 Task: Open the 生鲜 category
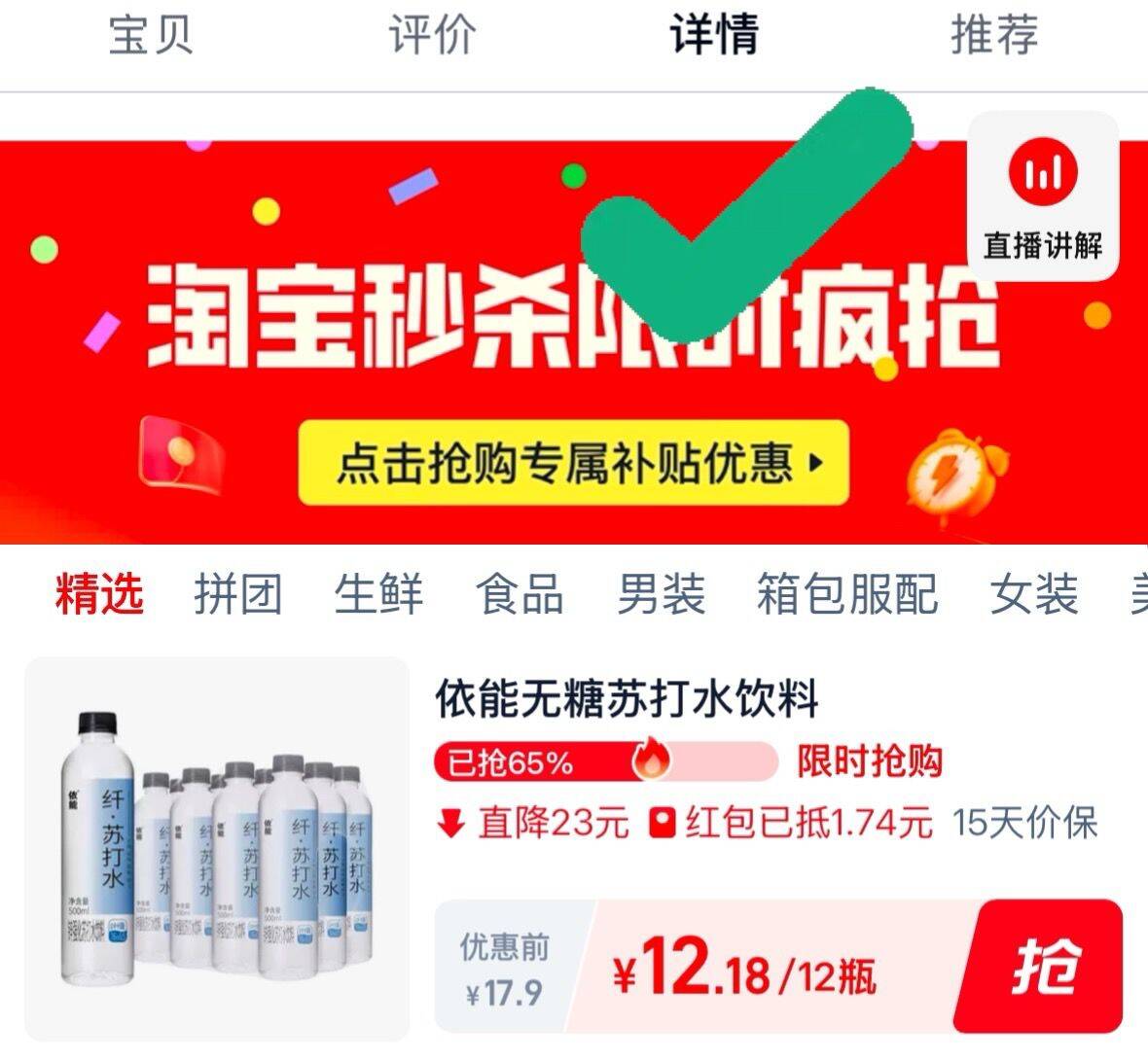pos(378,594)
